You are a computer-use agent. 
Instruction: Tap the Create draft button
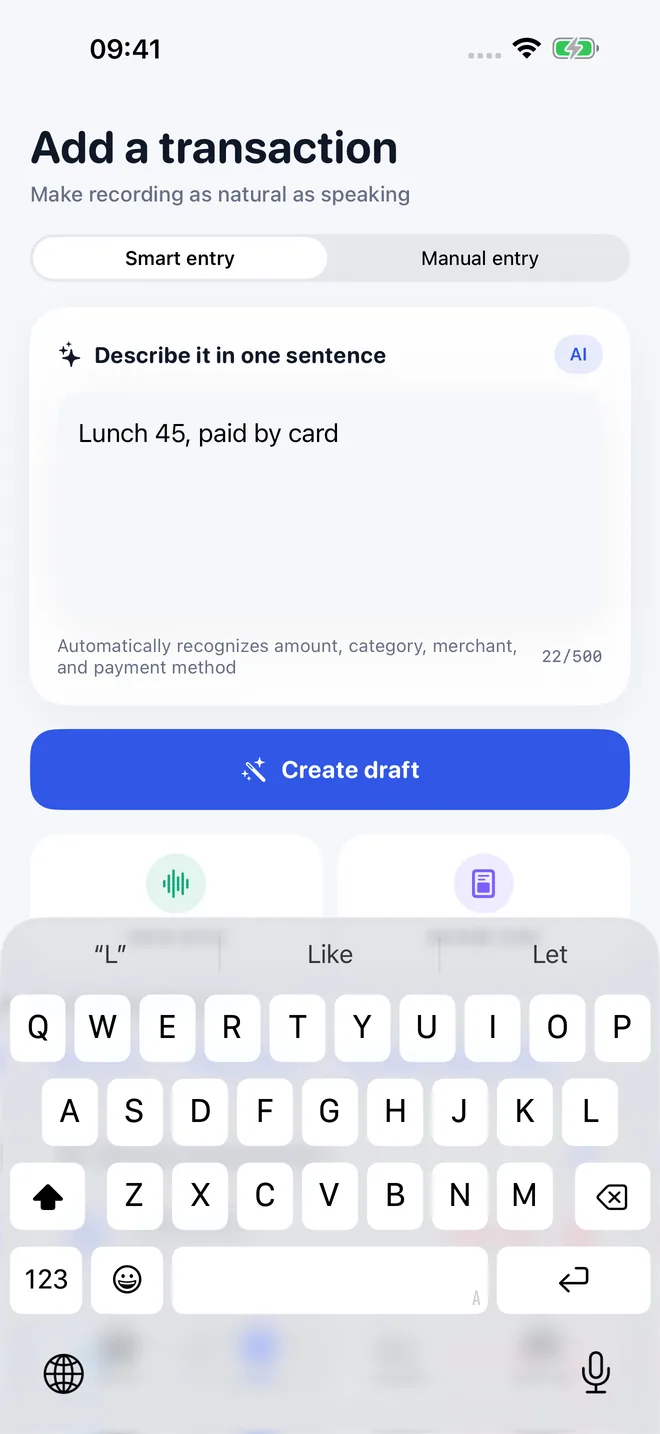pyautogui.click(x=330, y=769)
